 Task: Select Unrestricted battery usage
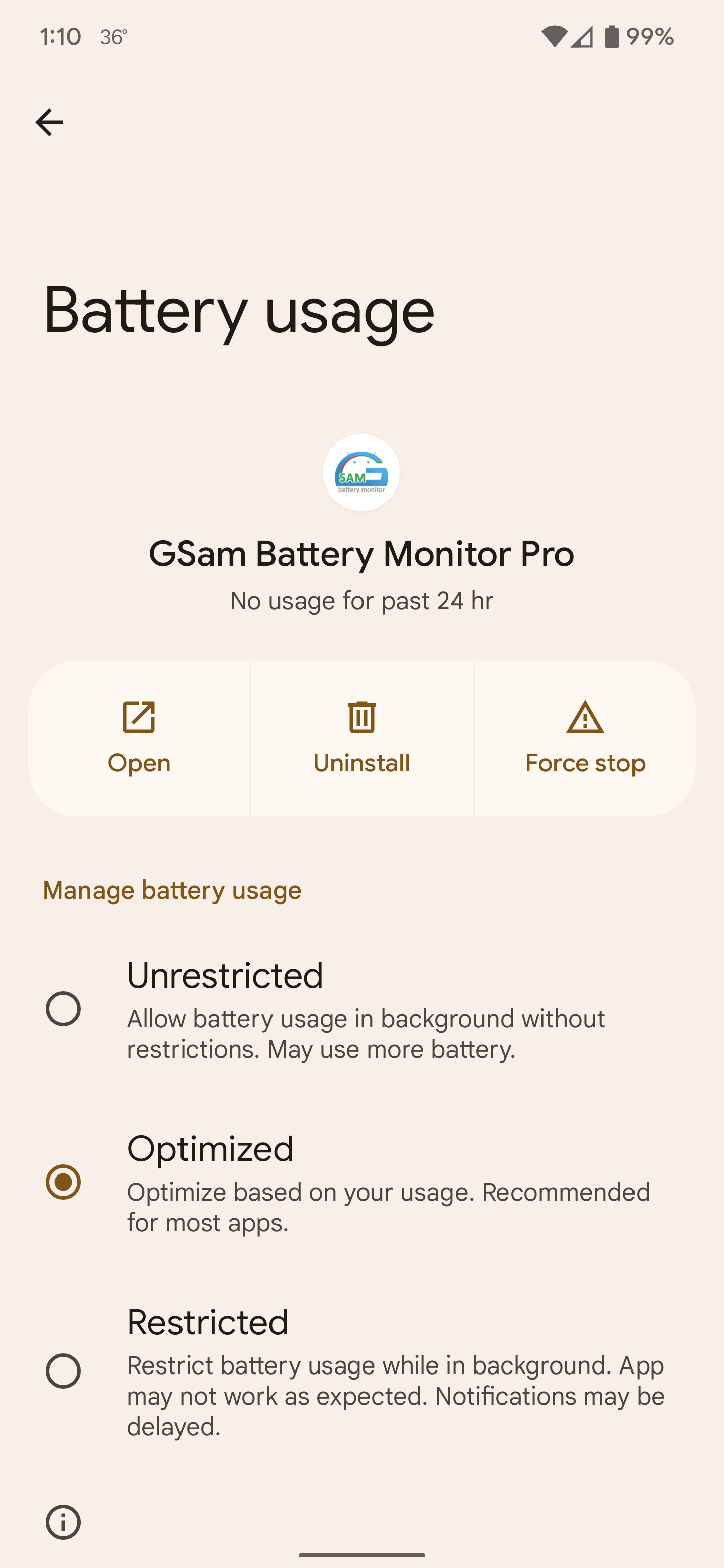63,1009
